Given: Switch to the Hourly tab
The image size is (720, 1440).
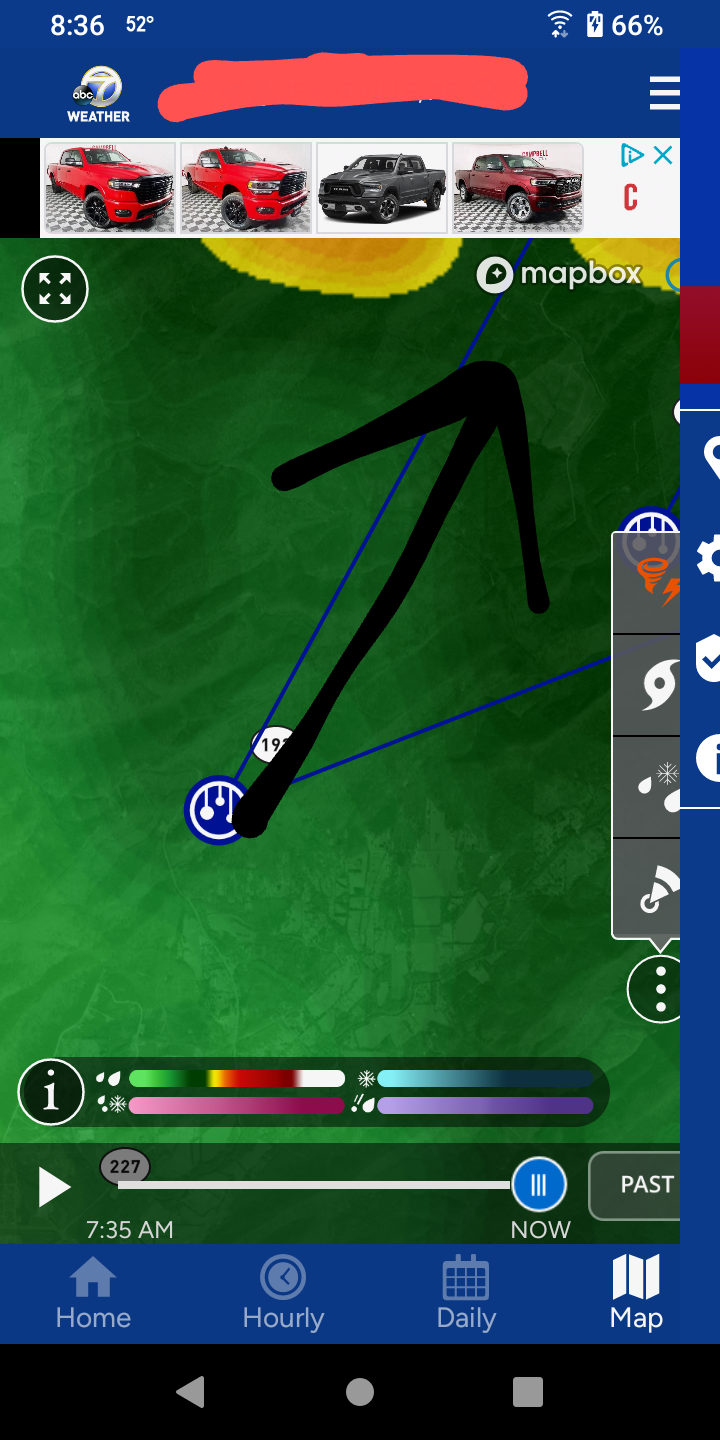Looking at the screenshot, I should [x=283, y=1294].
